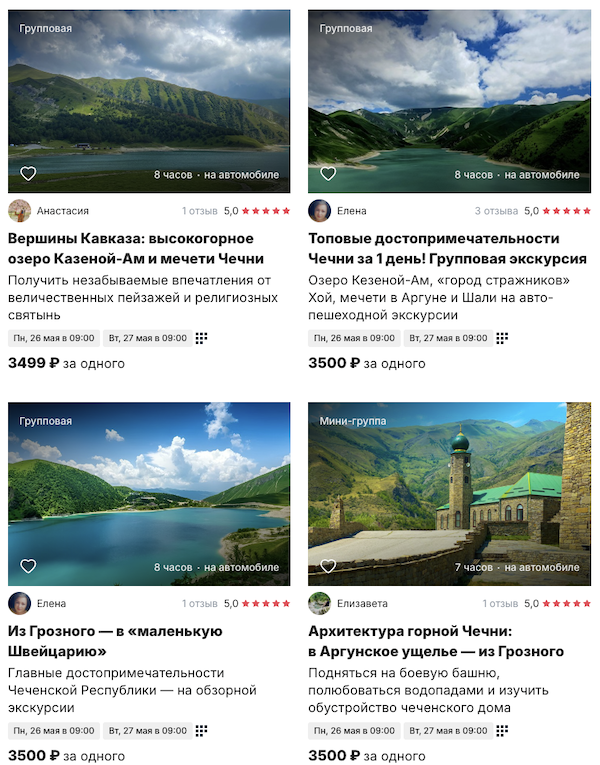Select Пн, 26 мая 09:00 for «Вершины Кавказа»
Viewport: 600px width, 765px height.
tap(53, 338)
